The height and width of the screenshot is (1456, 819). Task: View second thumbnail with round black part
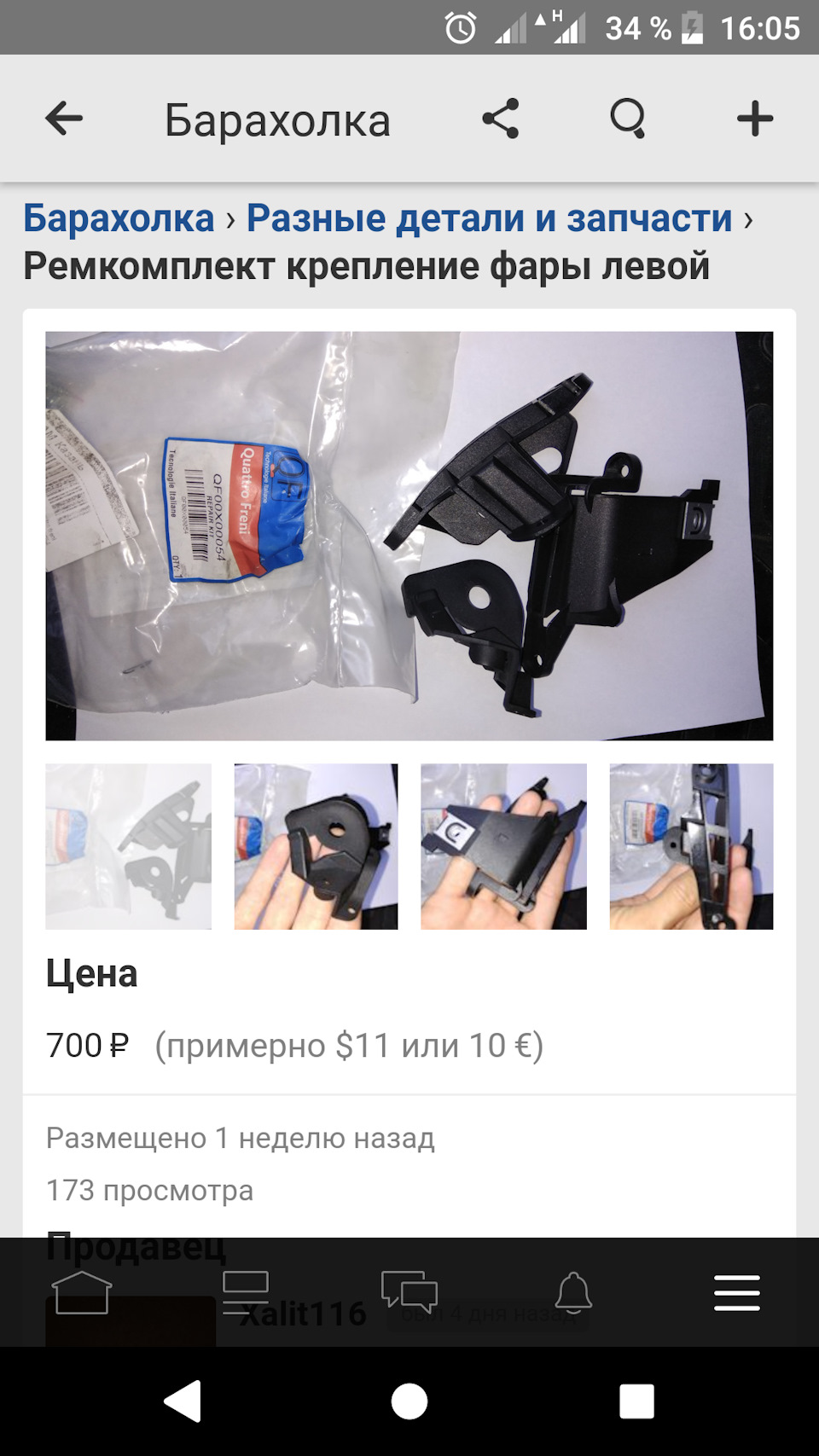[x=316, y=846]
